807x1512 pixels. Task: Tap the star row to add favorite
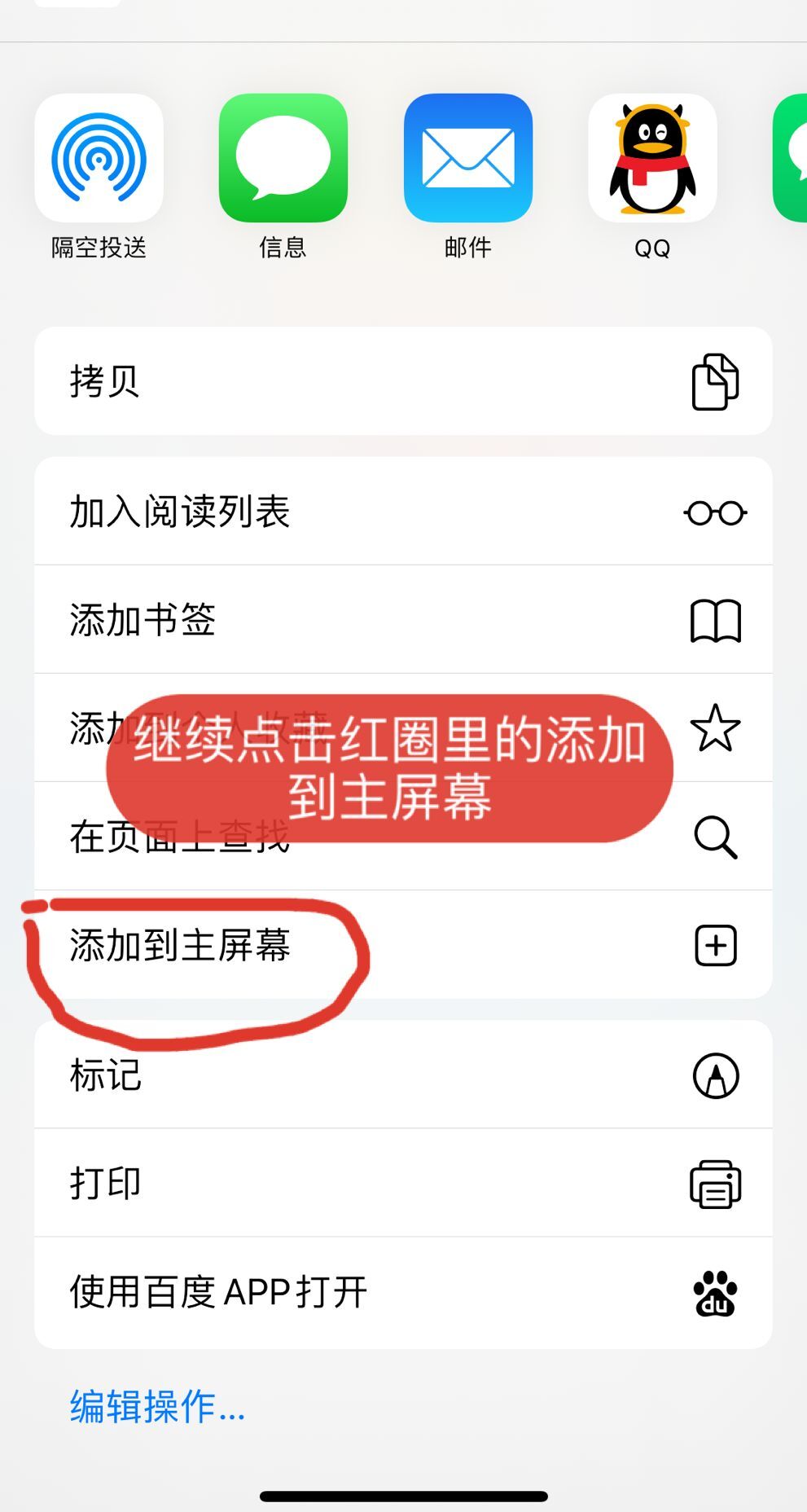point(715,727)
